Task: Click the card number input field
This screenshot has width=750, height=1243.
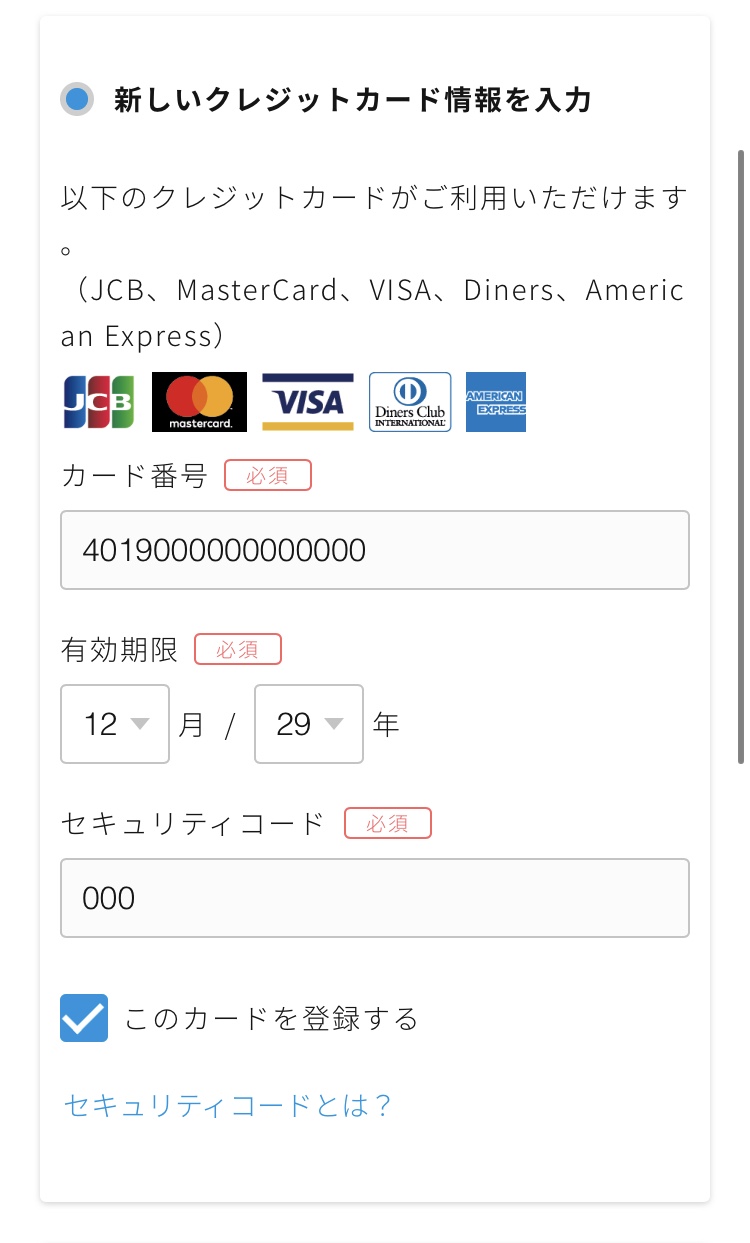Action: point(375,549)
